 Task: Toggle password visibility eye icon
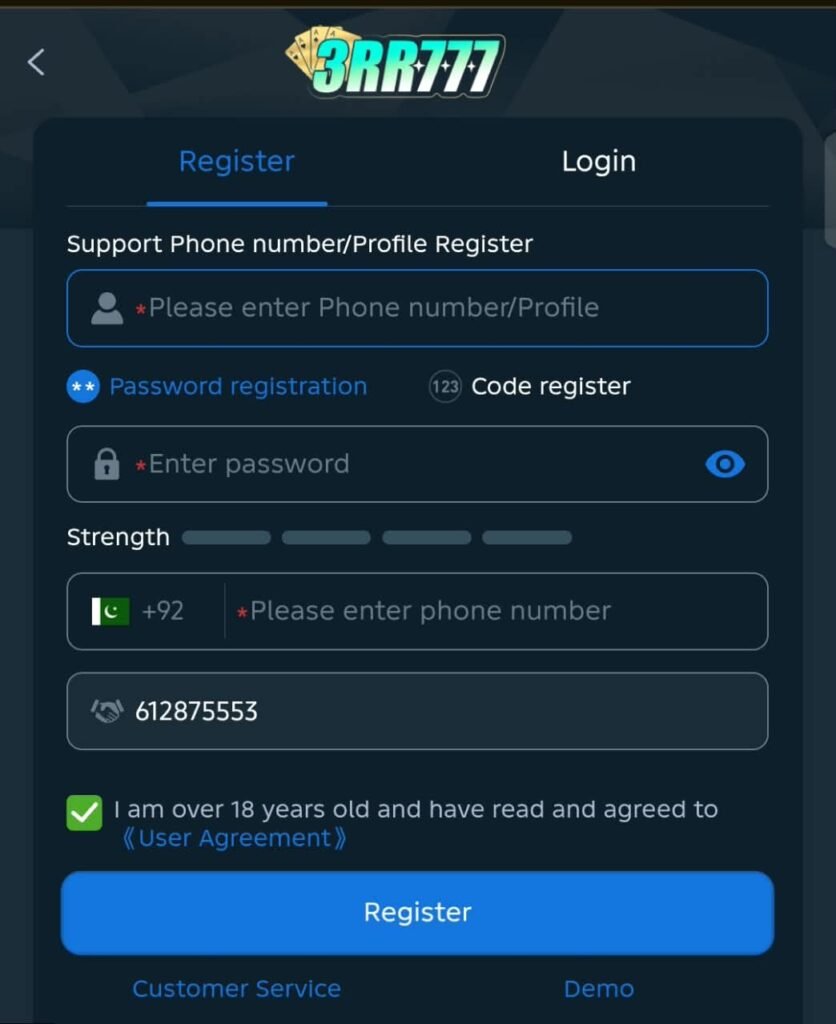pos(725,464)
